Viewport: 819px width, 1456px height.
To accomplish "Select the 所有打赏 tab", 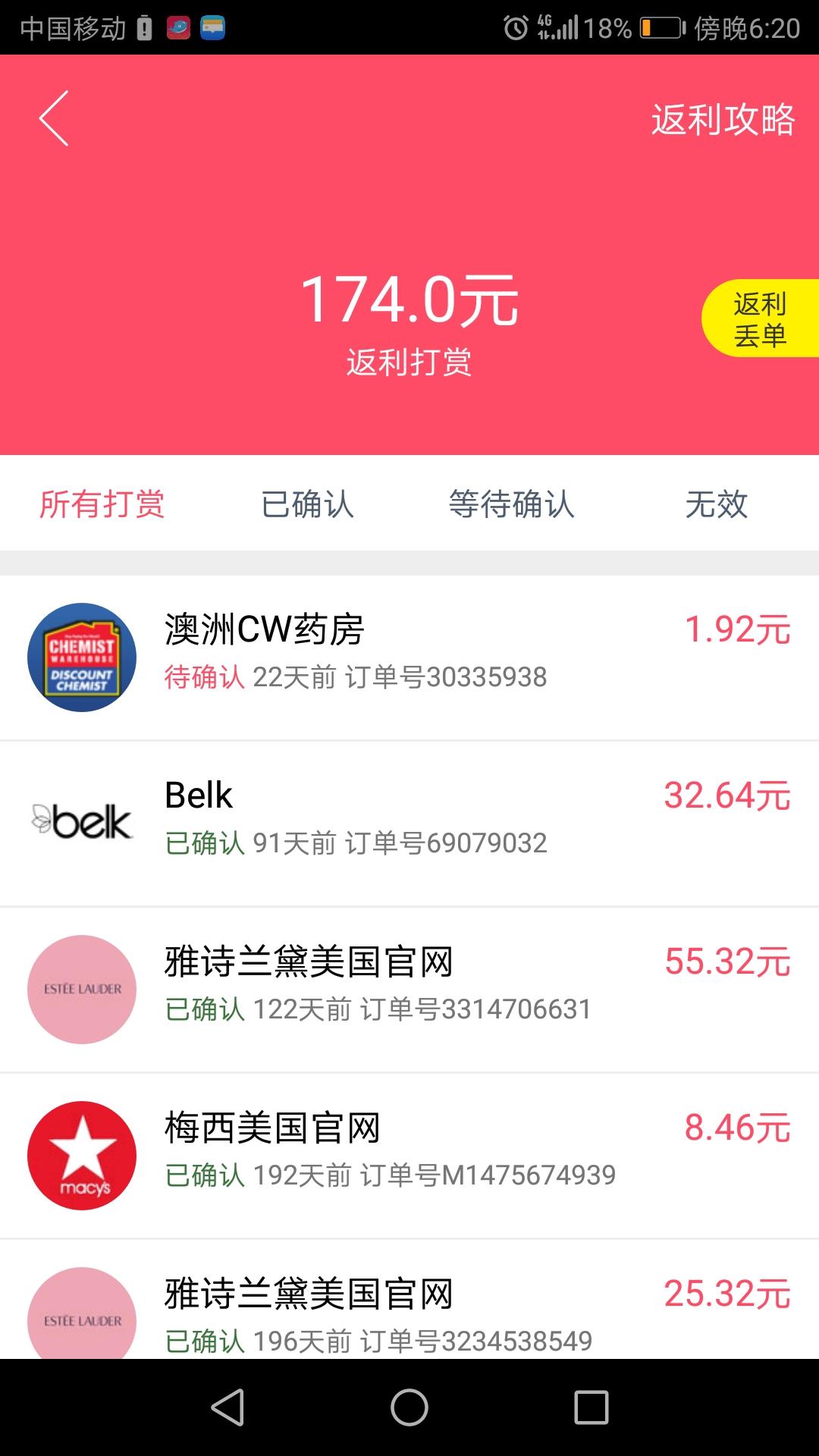I will [x=102, y=504].
